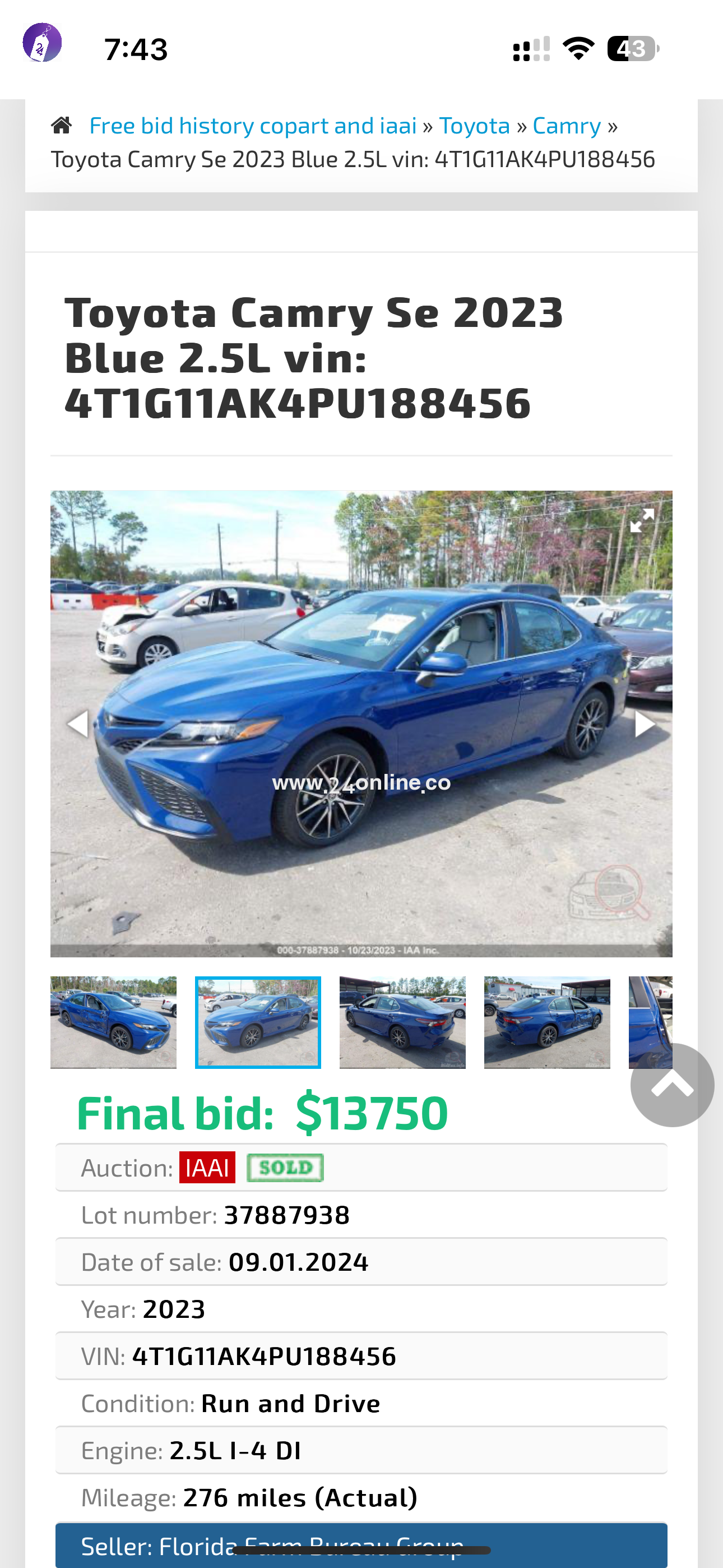Expand the car photo to fullscreen
This screenshot has width=723, height=1568.
click(641, 520)
